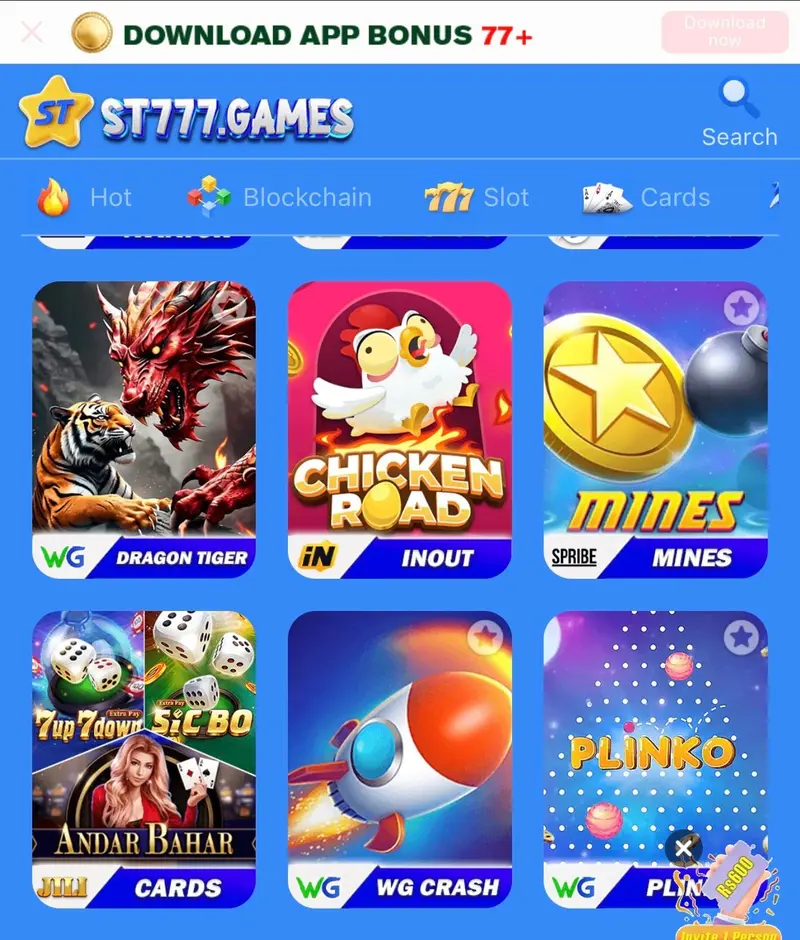Select the Hot flame category icon

click(x=53, y=197)
